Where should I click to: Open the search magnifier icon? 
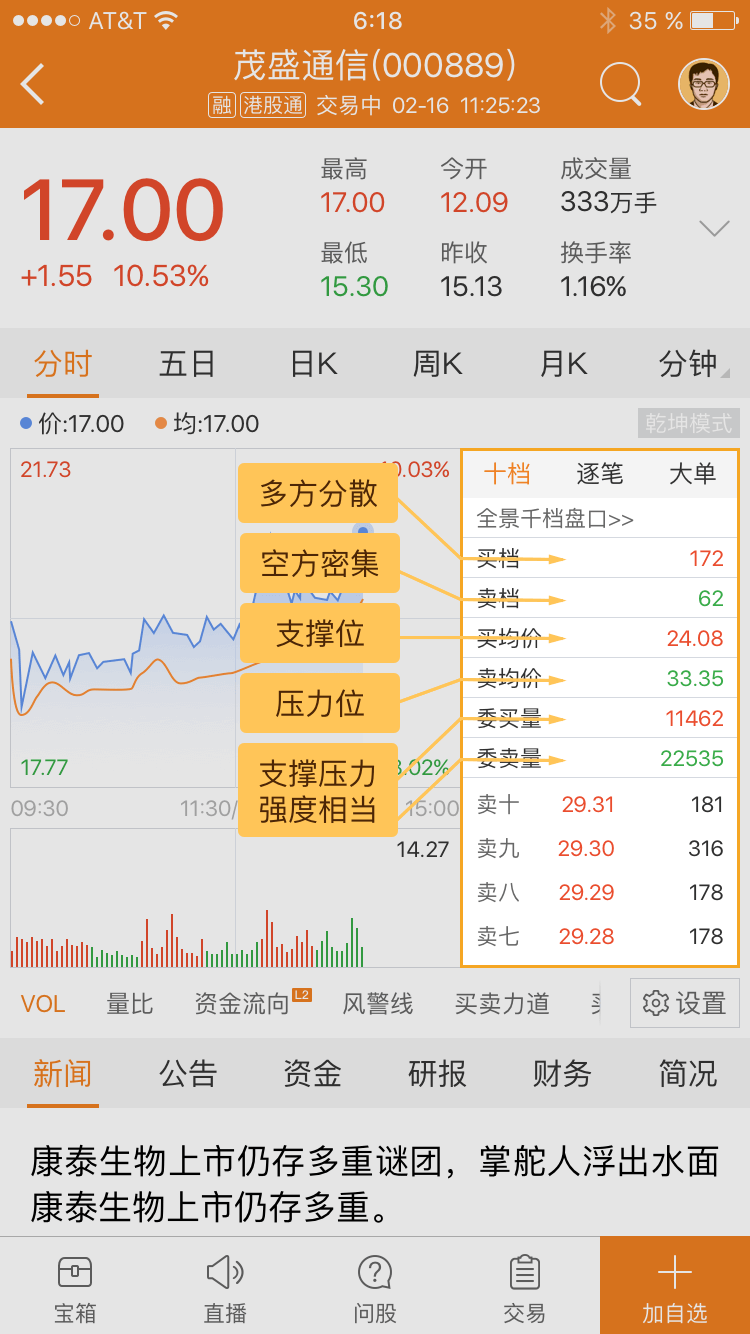[621, 85]
